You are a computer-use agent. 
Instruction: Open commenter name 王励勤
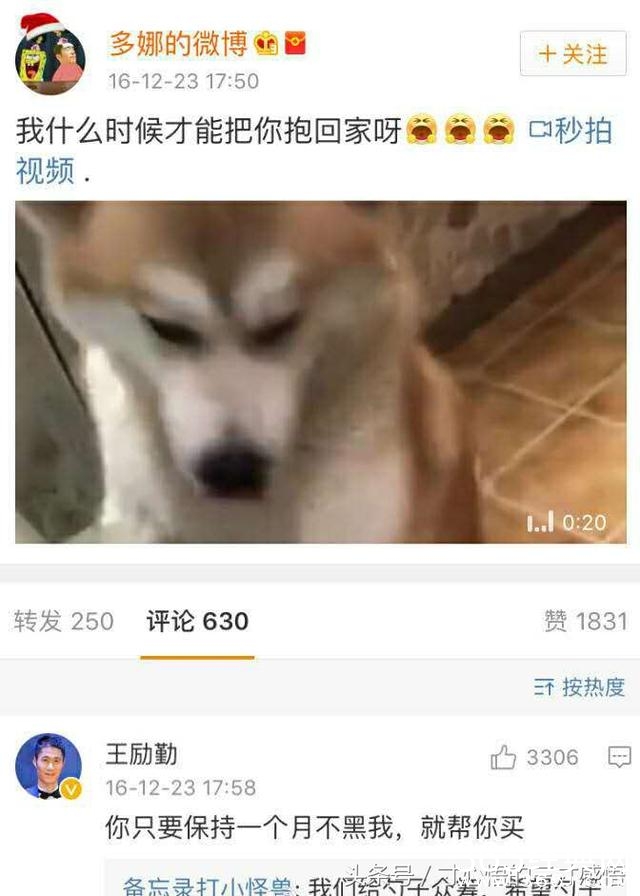click(142, 753)
